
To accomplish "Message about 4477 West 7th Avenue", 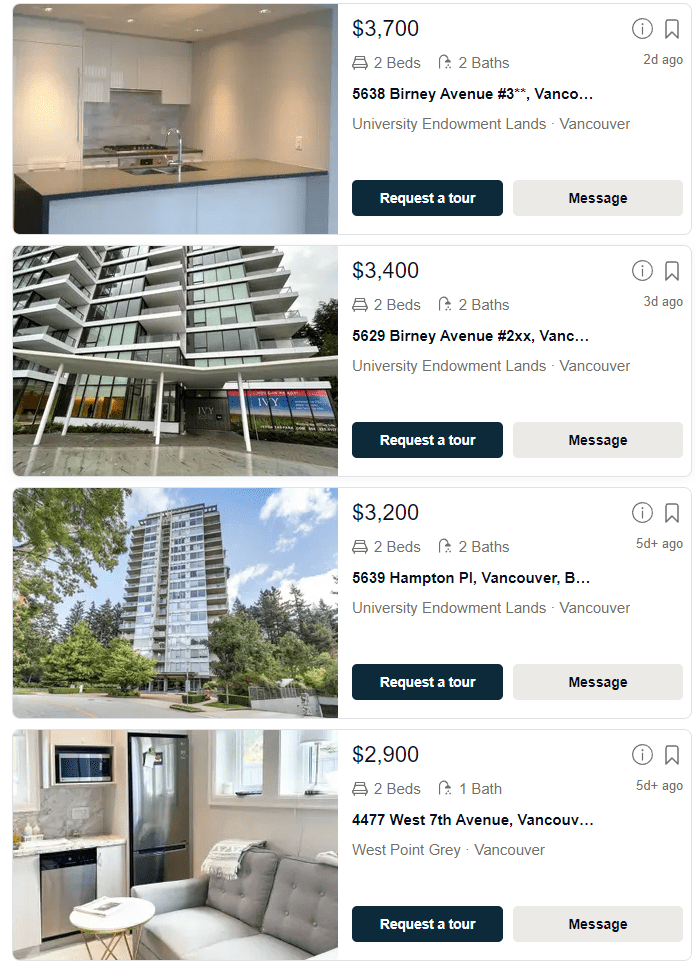I will (597, 924).
